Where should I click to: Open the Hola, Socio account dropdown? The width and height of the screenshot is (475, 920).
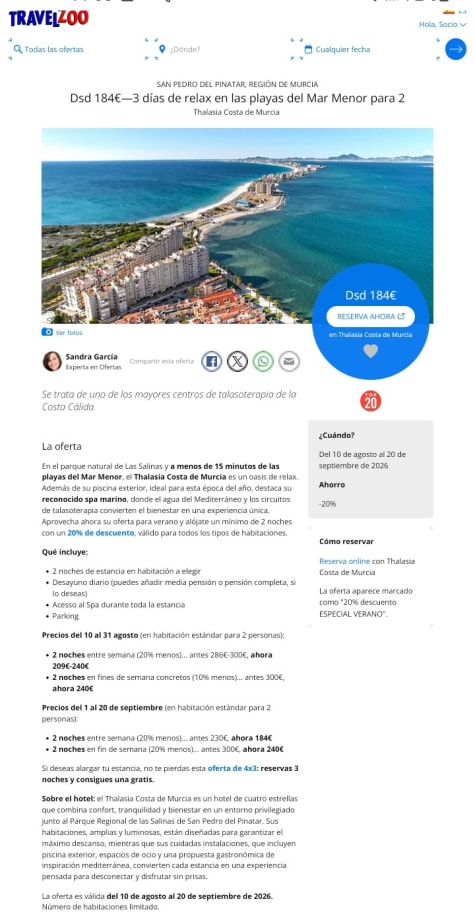442,25
